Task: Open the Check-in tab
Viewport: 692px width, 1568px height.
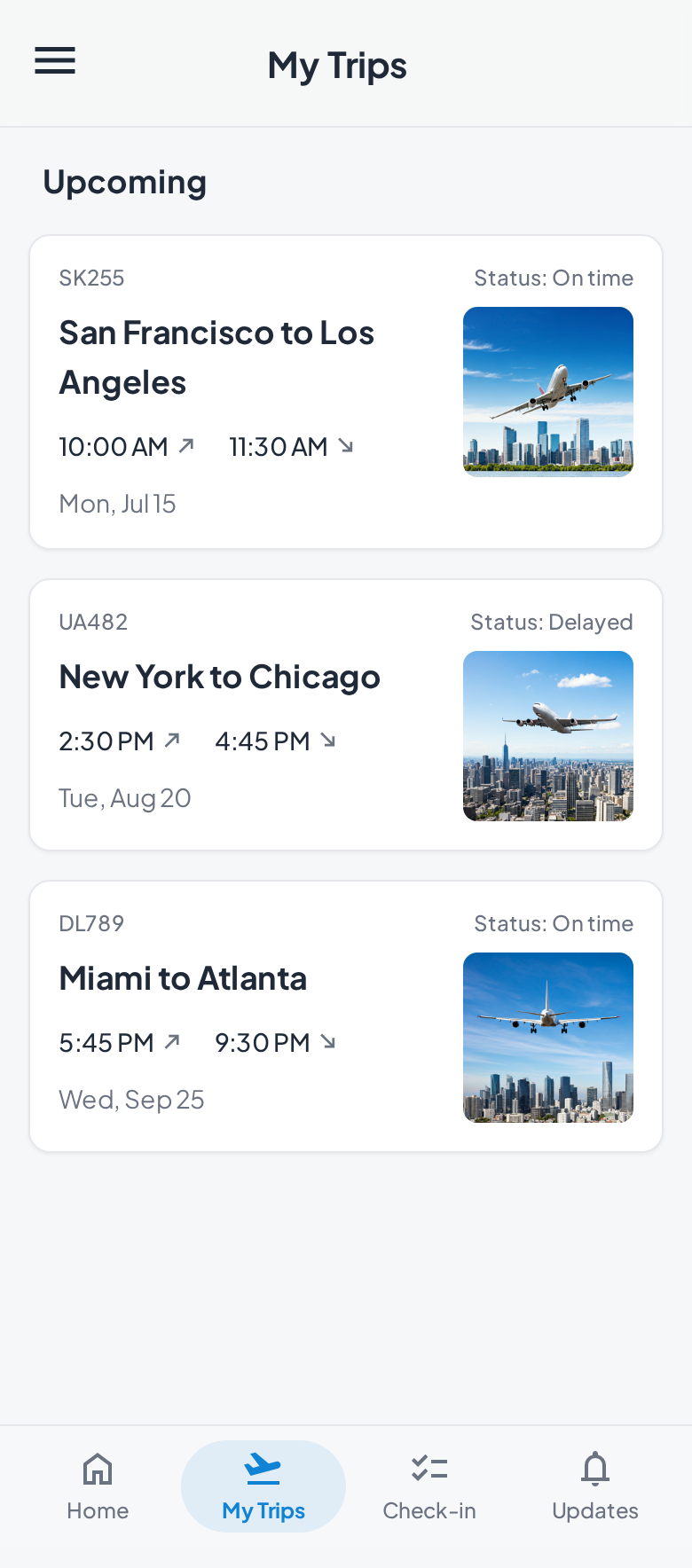Action: click(x=429, y=1486)
